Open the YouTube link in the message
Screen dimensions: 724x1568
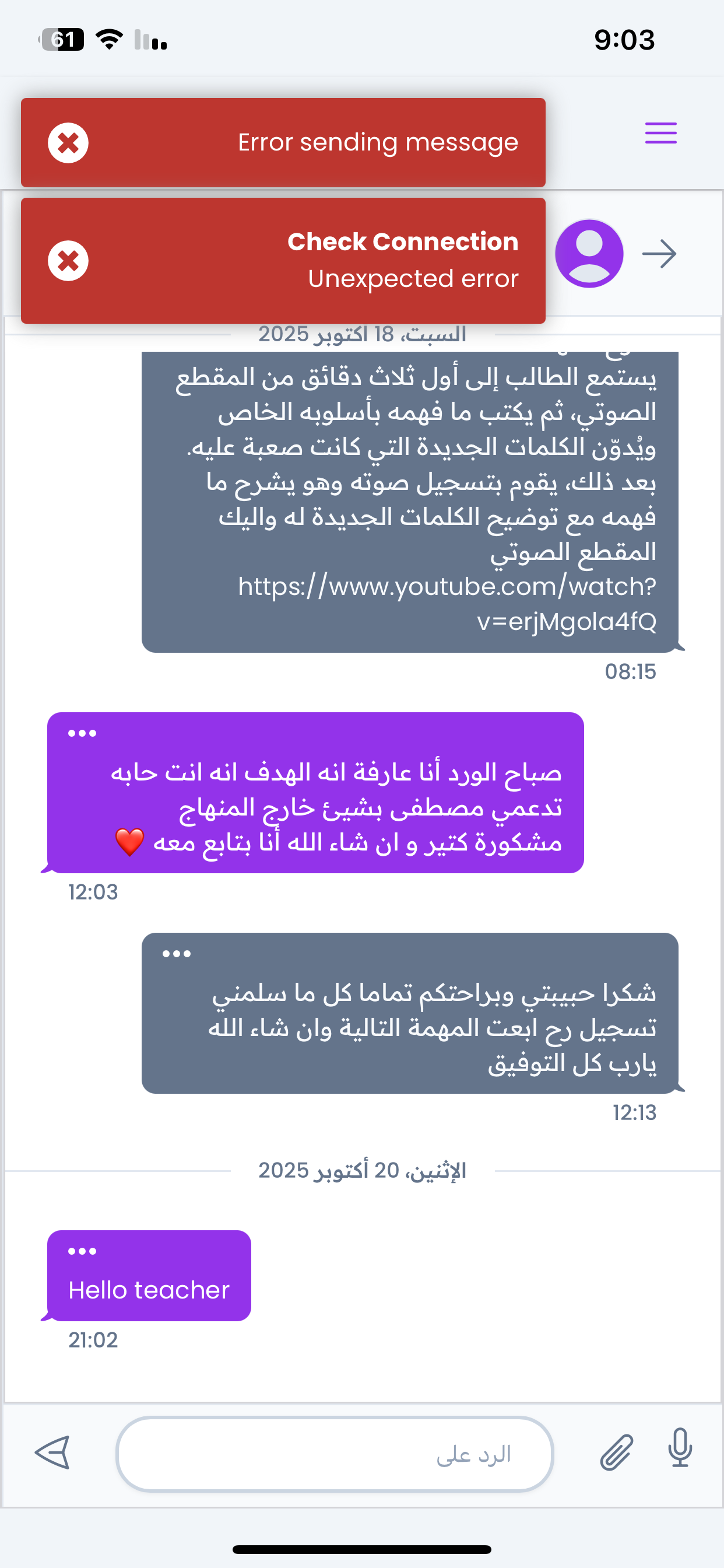point(447,603)
